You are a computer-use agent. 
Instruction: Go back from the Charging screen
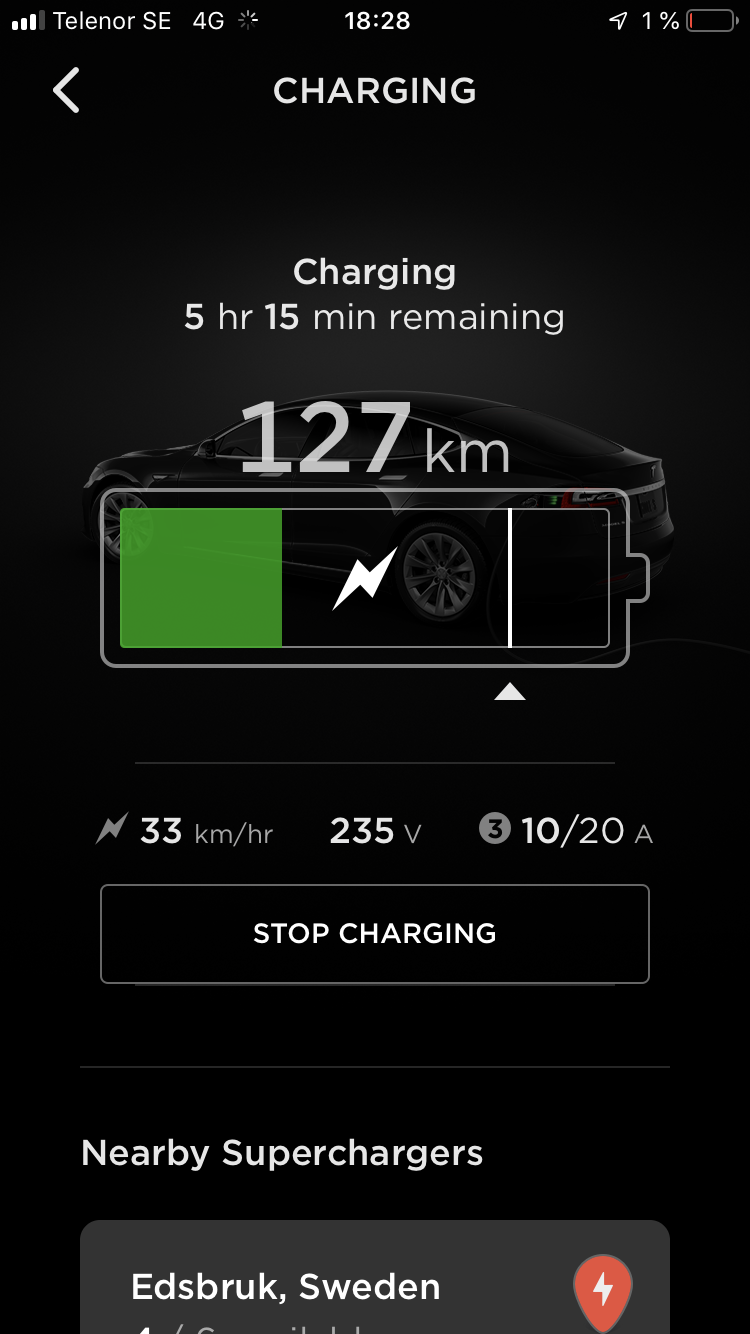point(66,91)
